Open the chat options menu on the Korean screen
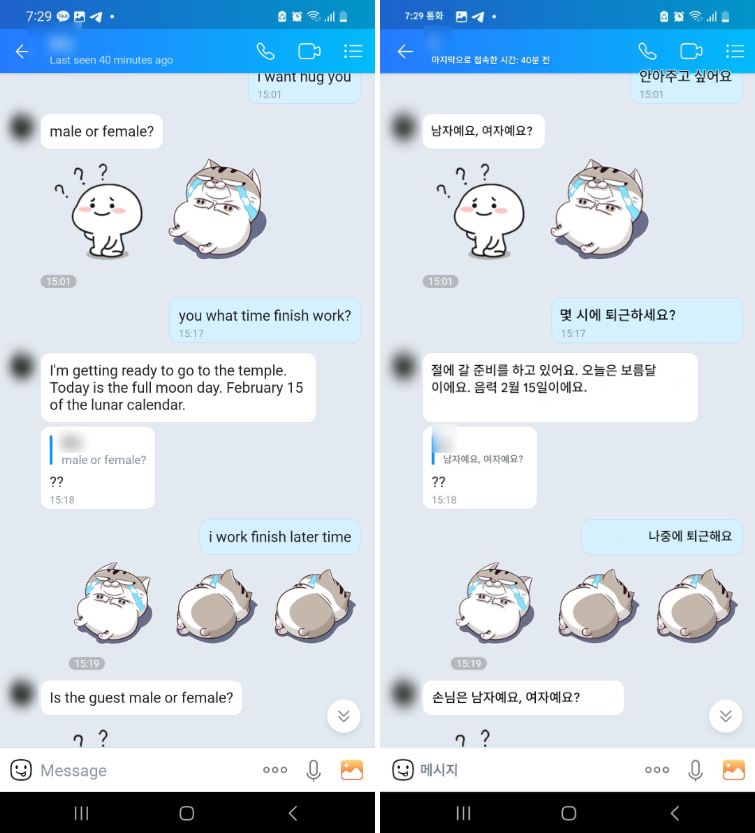Screen dimensions: 755x833 (734, 51)
